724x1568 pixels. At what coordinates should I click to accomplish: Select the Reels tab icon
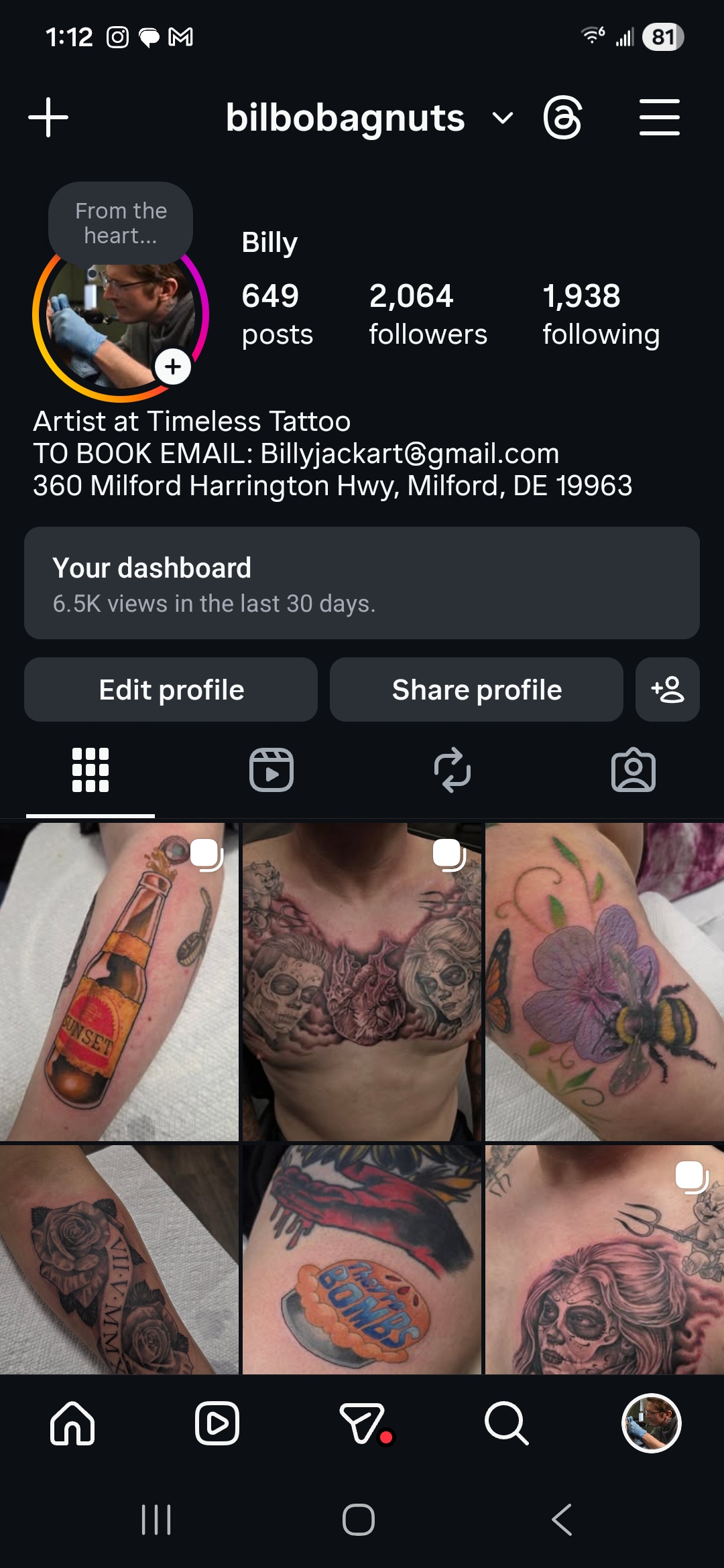[271, 769]
